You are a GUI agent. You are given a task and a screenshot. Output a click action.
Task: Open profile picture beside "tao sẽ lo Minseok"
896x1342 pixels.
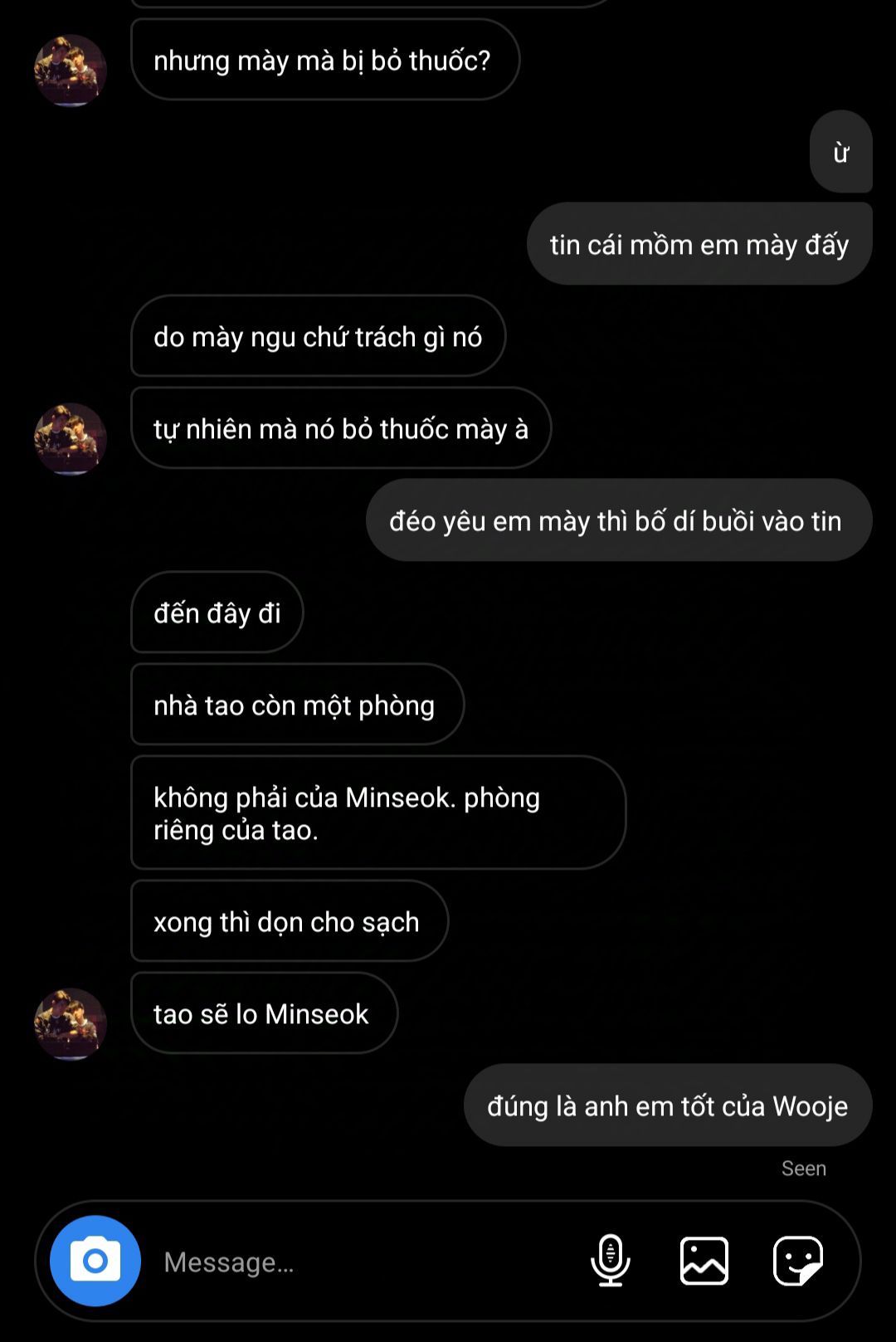[x=71, y=1023]
